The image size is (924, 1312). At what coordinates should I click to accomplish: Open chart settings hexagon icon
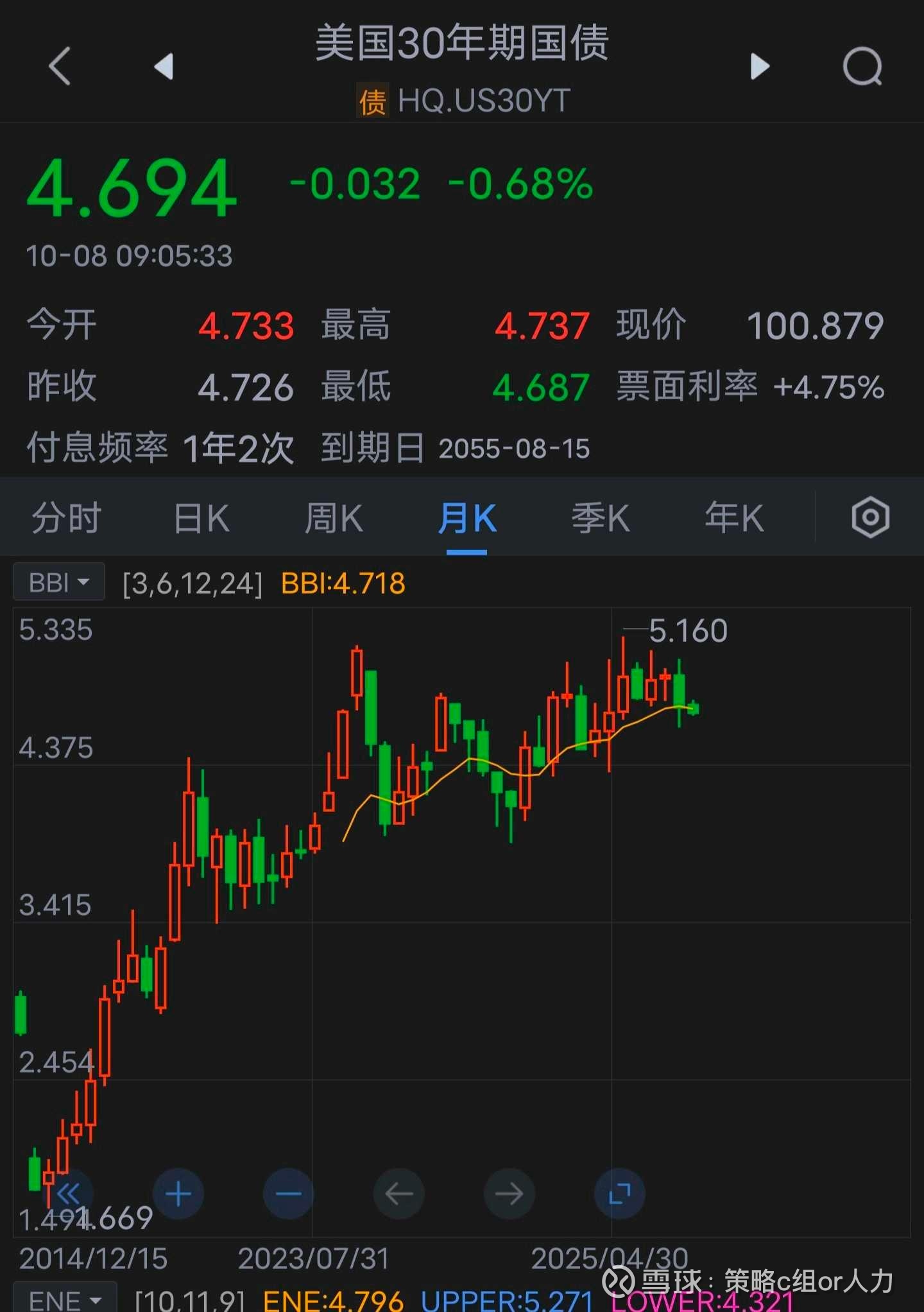pos(870,517)
